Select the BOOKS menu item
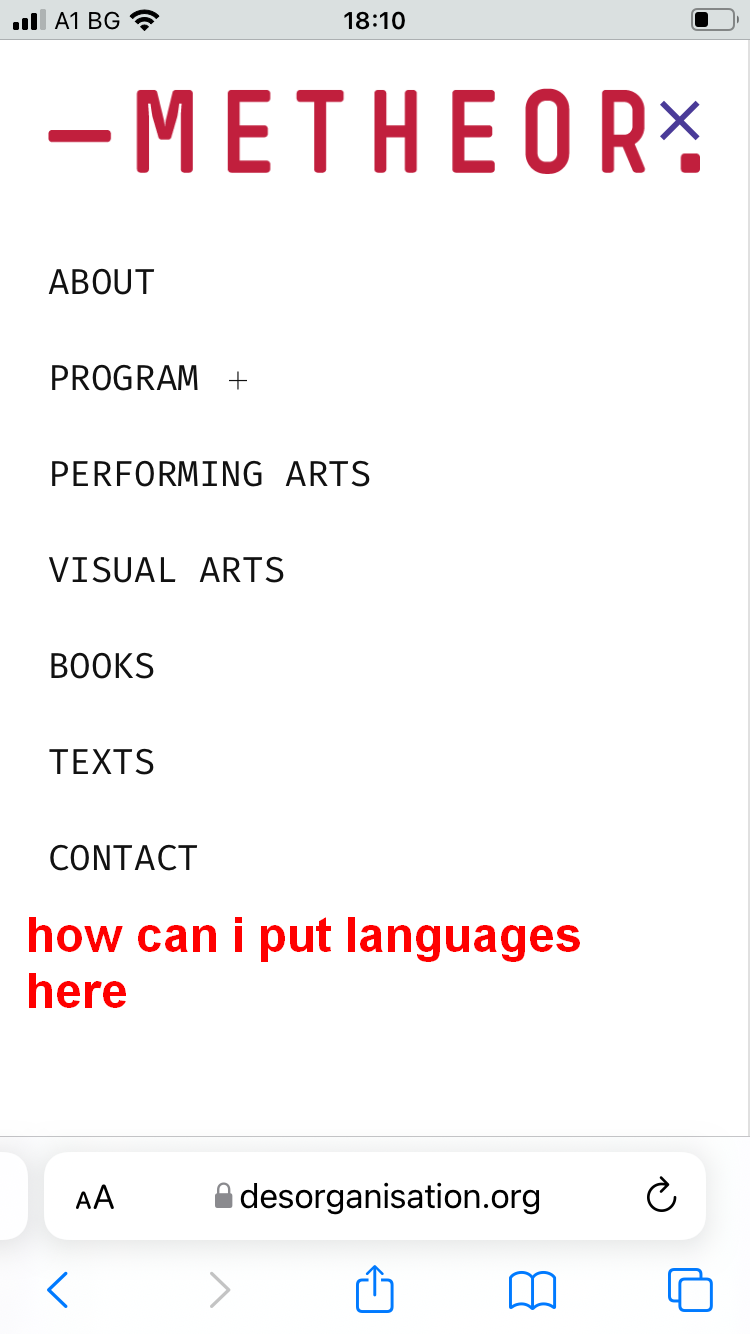Viewport: 750px width, 1334px height. [102, 666]
